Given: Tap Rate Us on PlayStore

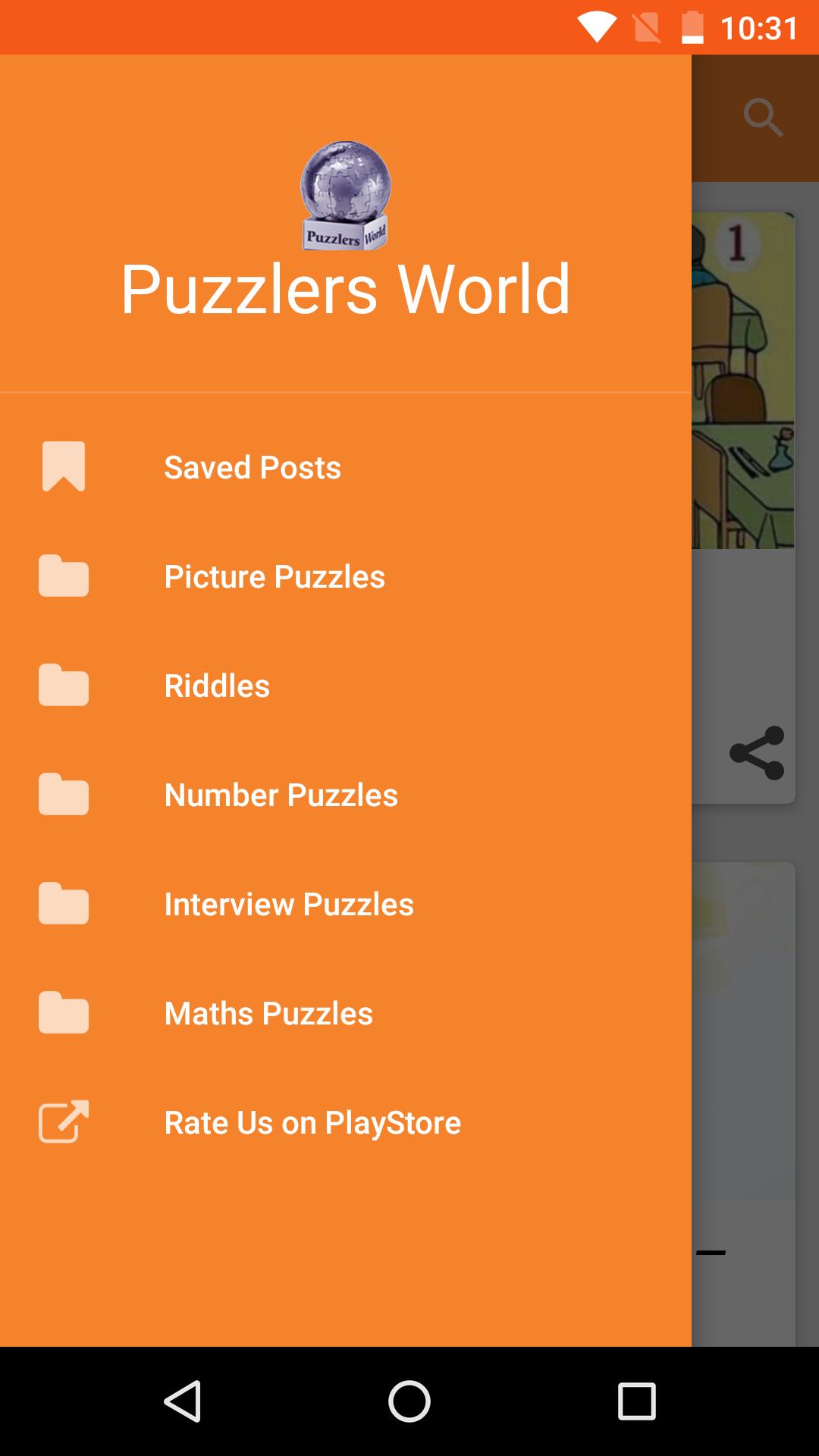Looking at the screenshot, I should point(312,1122).
